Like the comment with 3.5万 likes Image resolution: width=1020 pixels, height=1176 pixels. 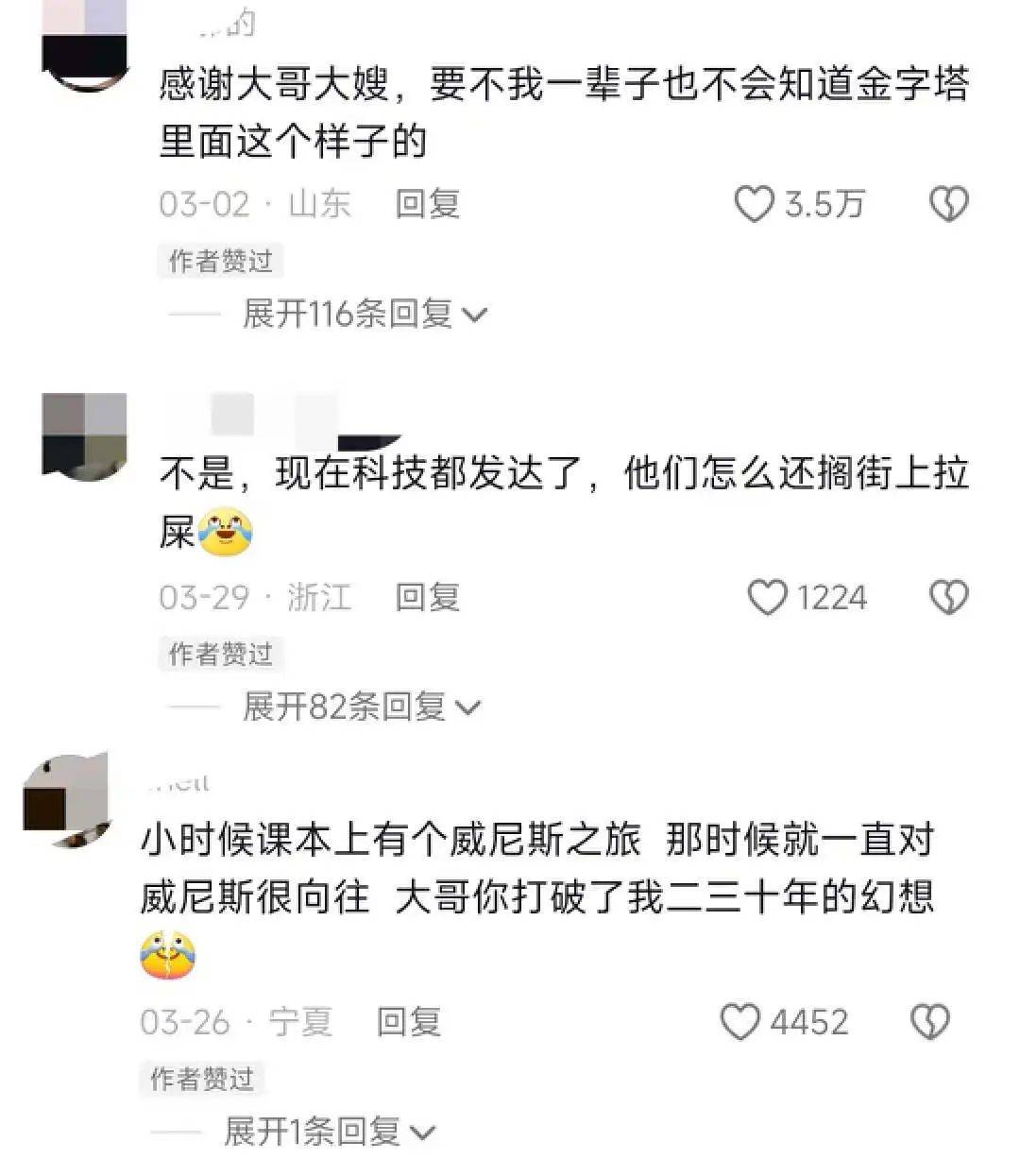point(754,204)
